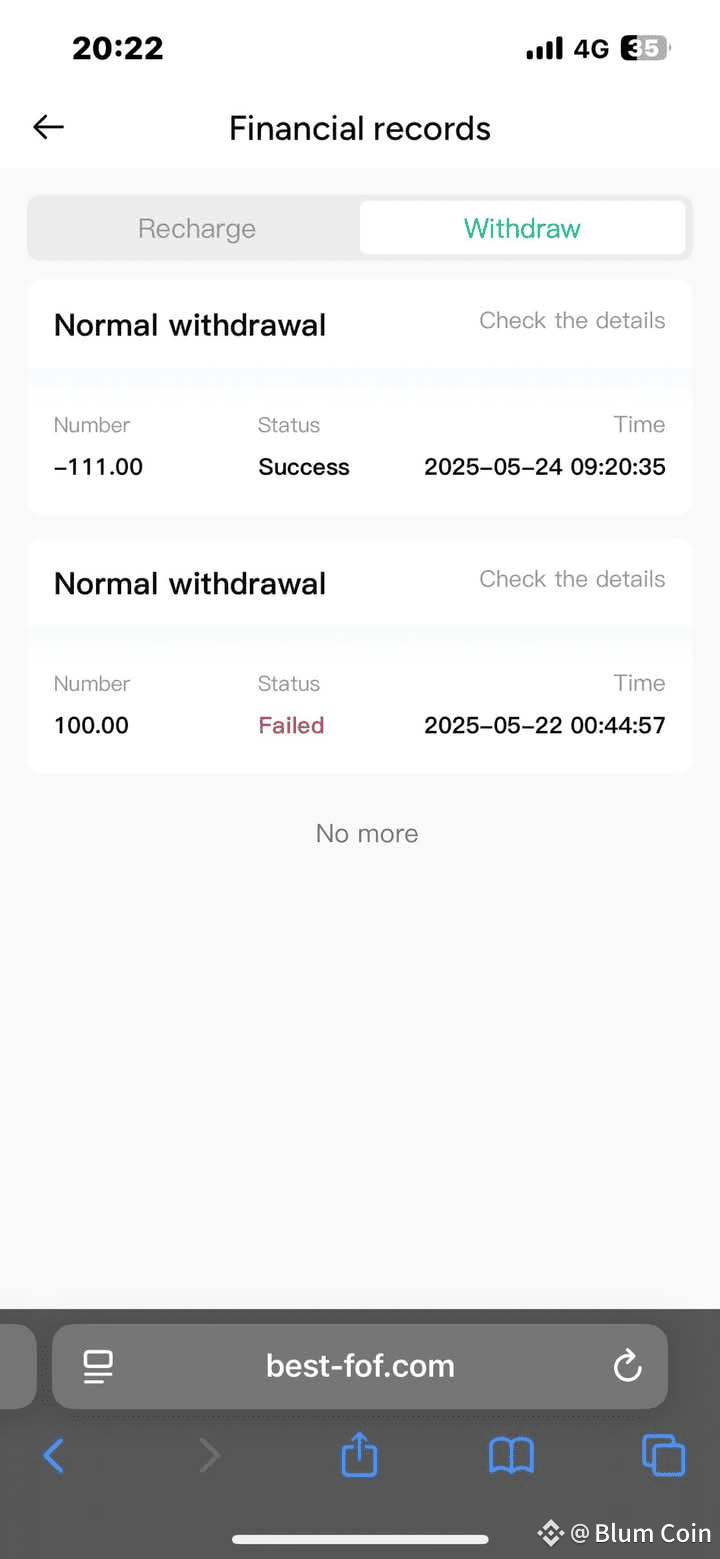Go back from Financial records
720x1559 pixels.
(48, 127)
